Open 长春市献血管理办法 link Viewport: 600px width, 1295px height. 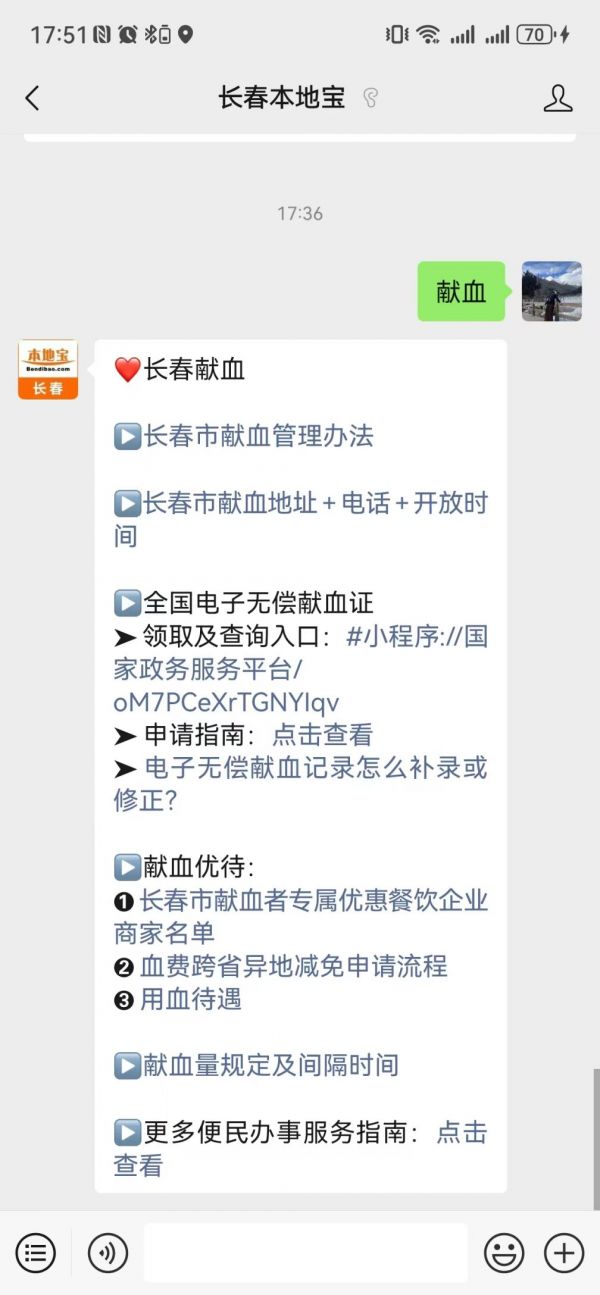258,436
